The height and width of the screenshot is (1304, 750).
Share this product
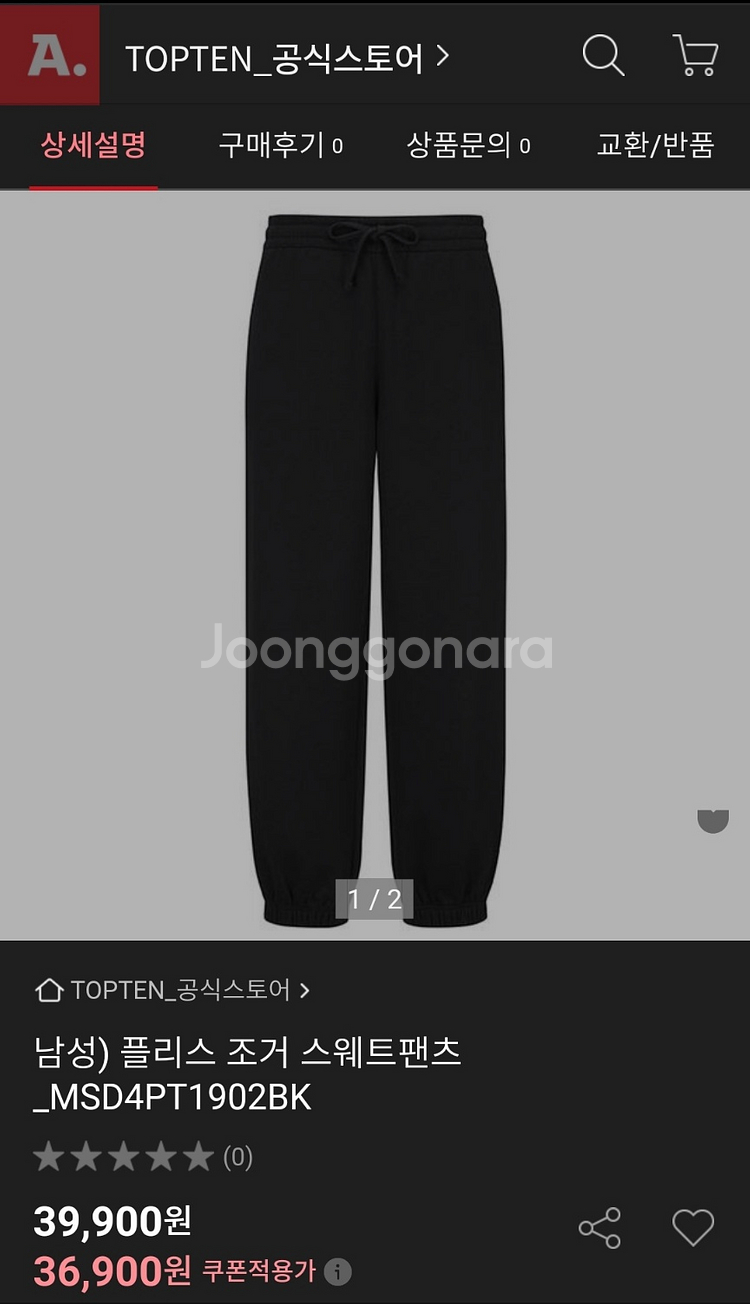point(600,1228)
